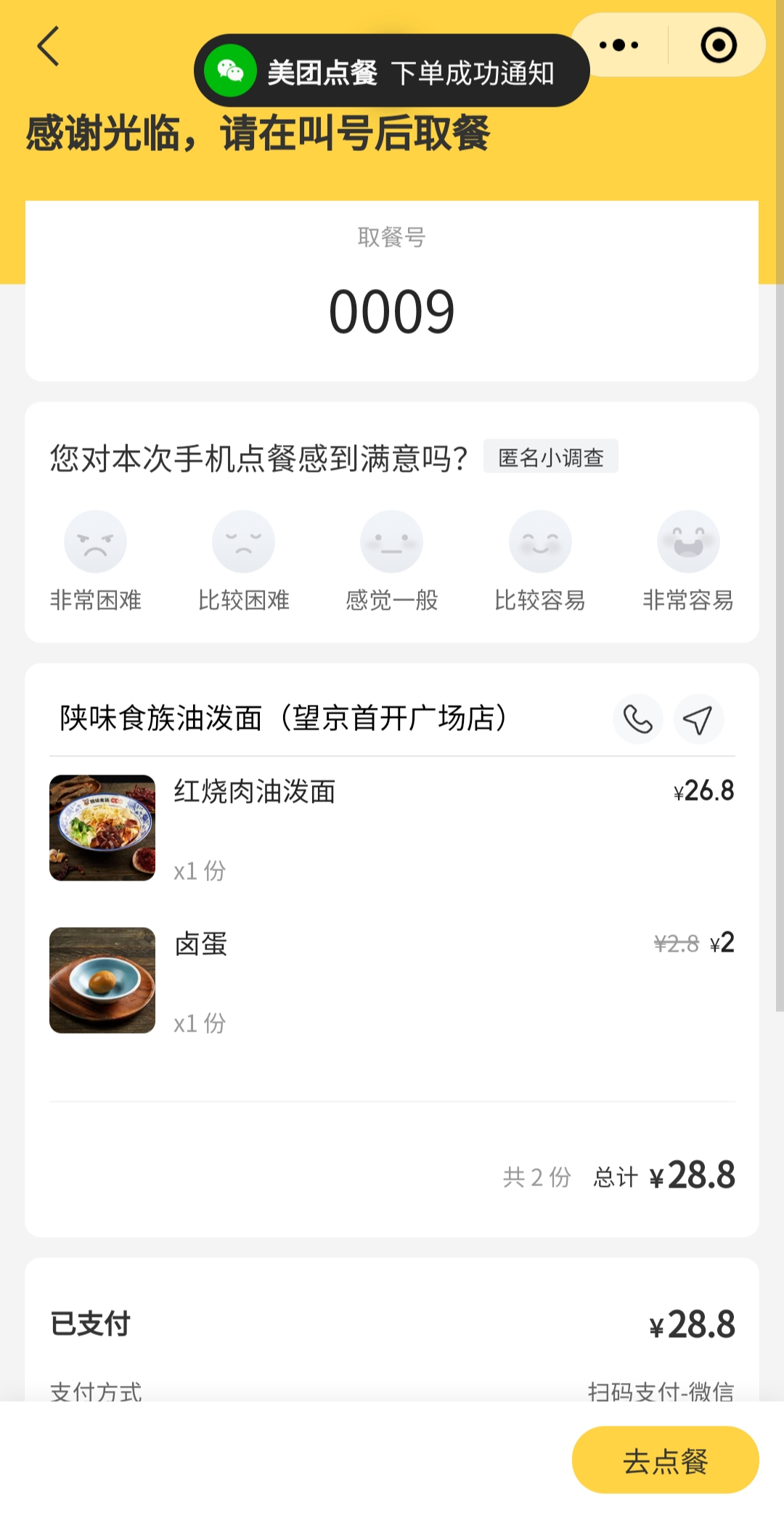The height and width of the screenshot is (1523, 784).
Task: Navigate to the store with the arrow icon
Action: [698, 719]
